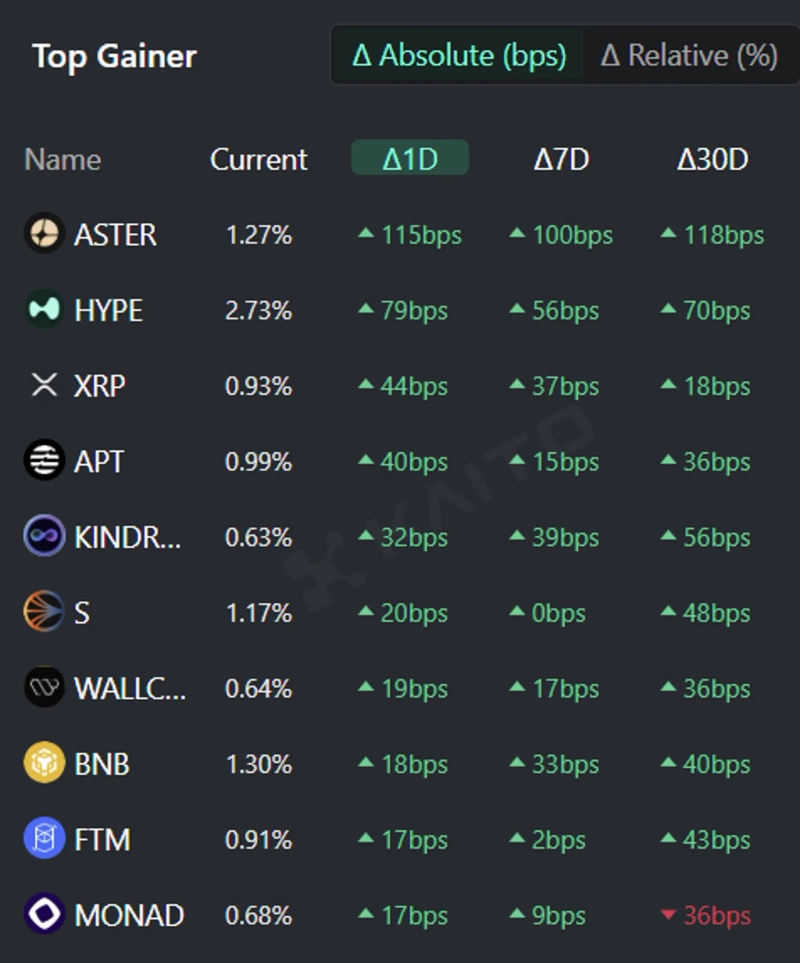Tap the XRP entry
The image size is (800, 963).
point(99,386)
